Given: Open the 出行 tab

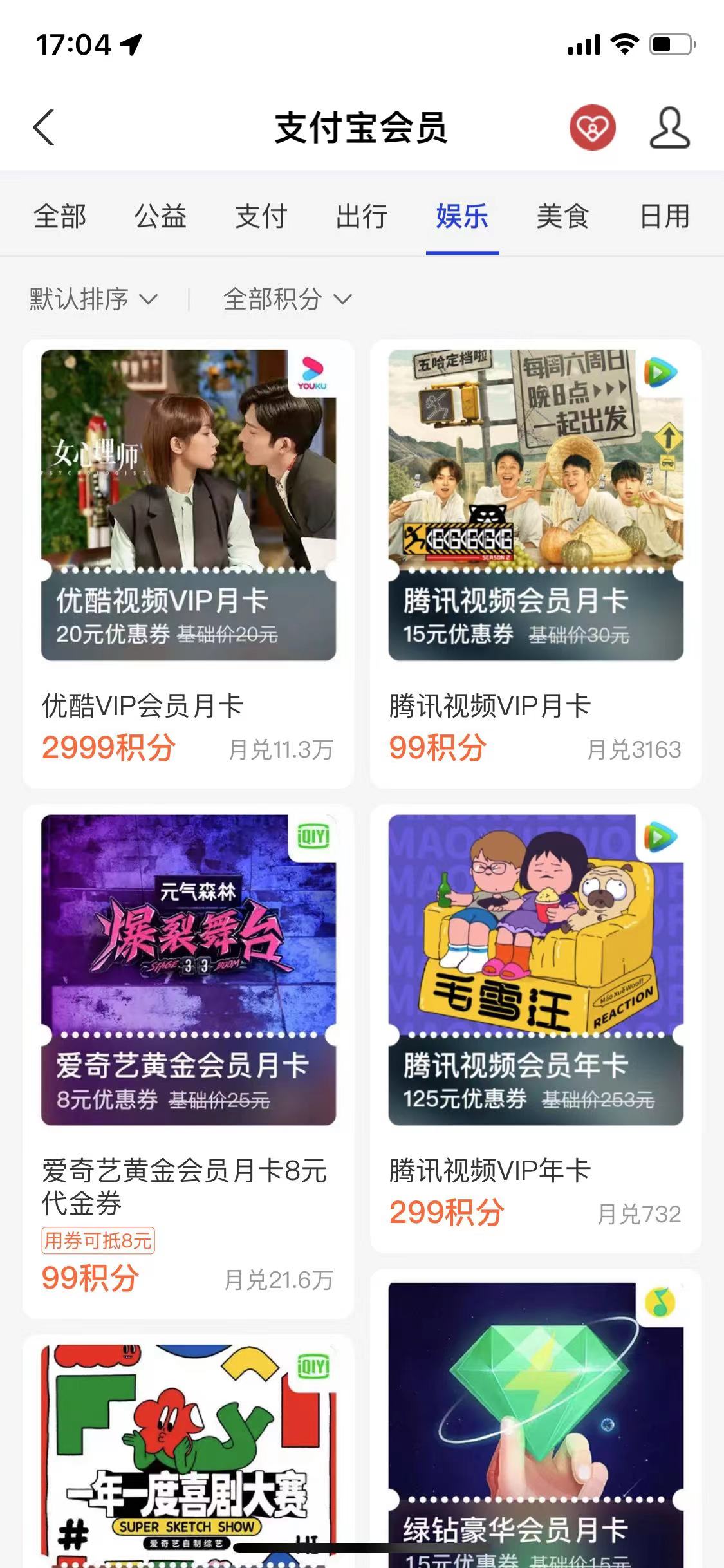Looking at the screenshot, I should [x=362, y=216].
